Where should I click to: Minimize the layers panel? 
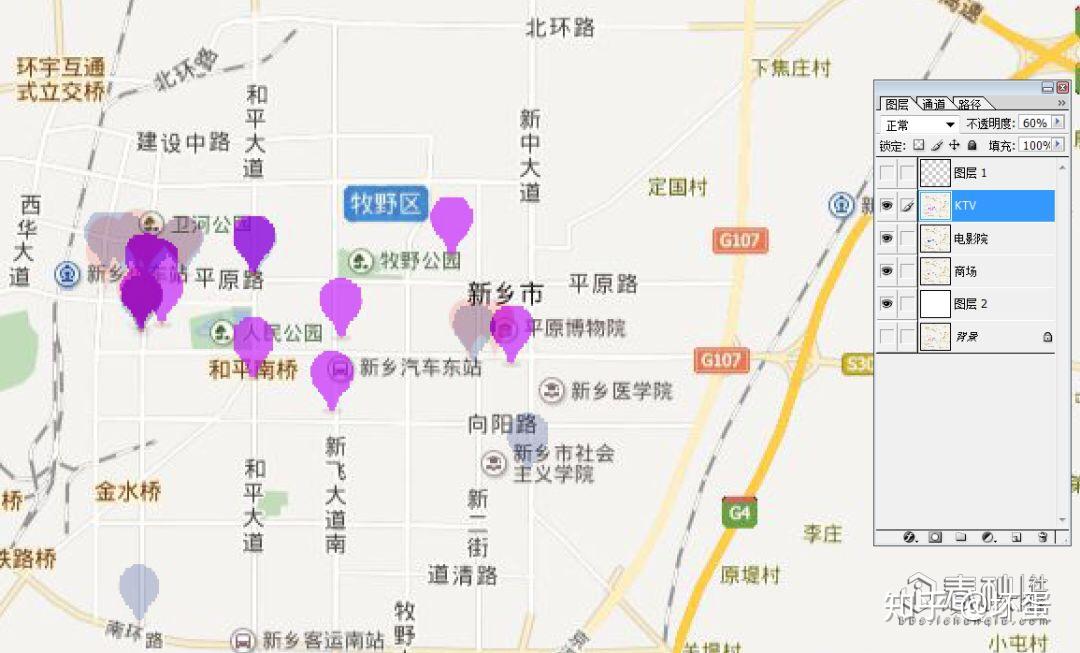point(1048,88)
